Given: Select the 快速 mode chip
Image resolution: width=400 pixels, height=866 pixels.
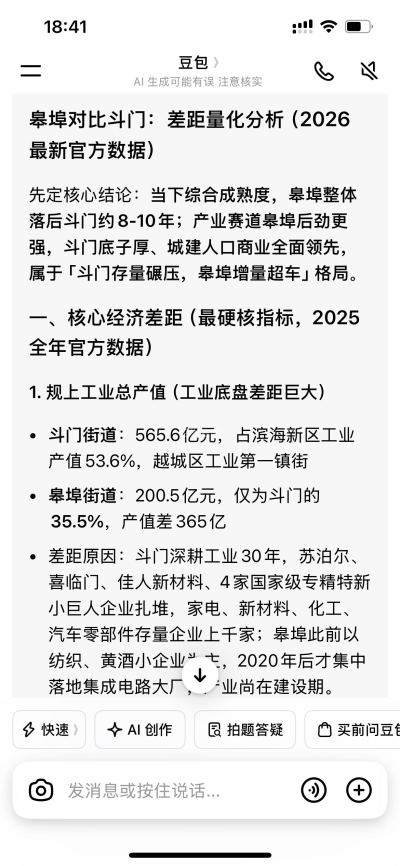Looking at the screenshot, I should pos(49,730).
